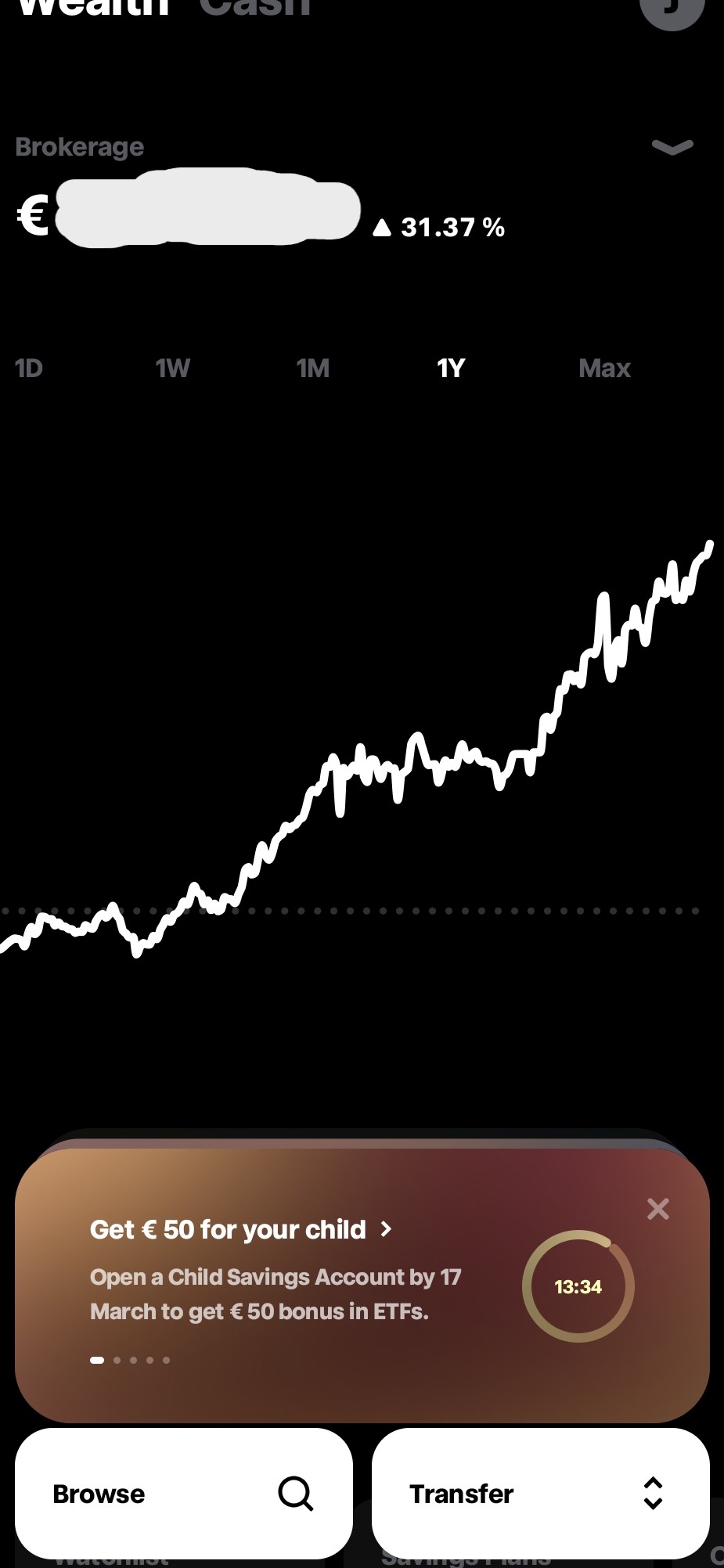
Task: Select the 1W chart range
Action: [x=172, y=368]
